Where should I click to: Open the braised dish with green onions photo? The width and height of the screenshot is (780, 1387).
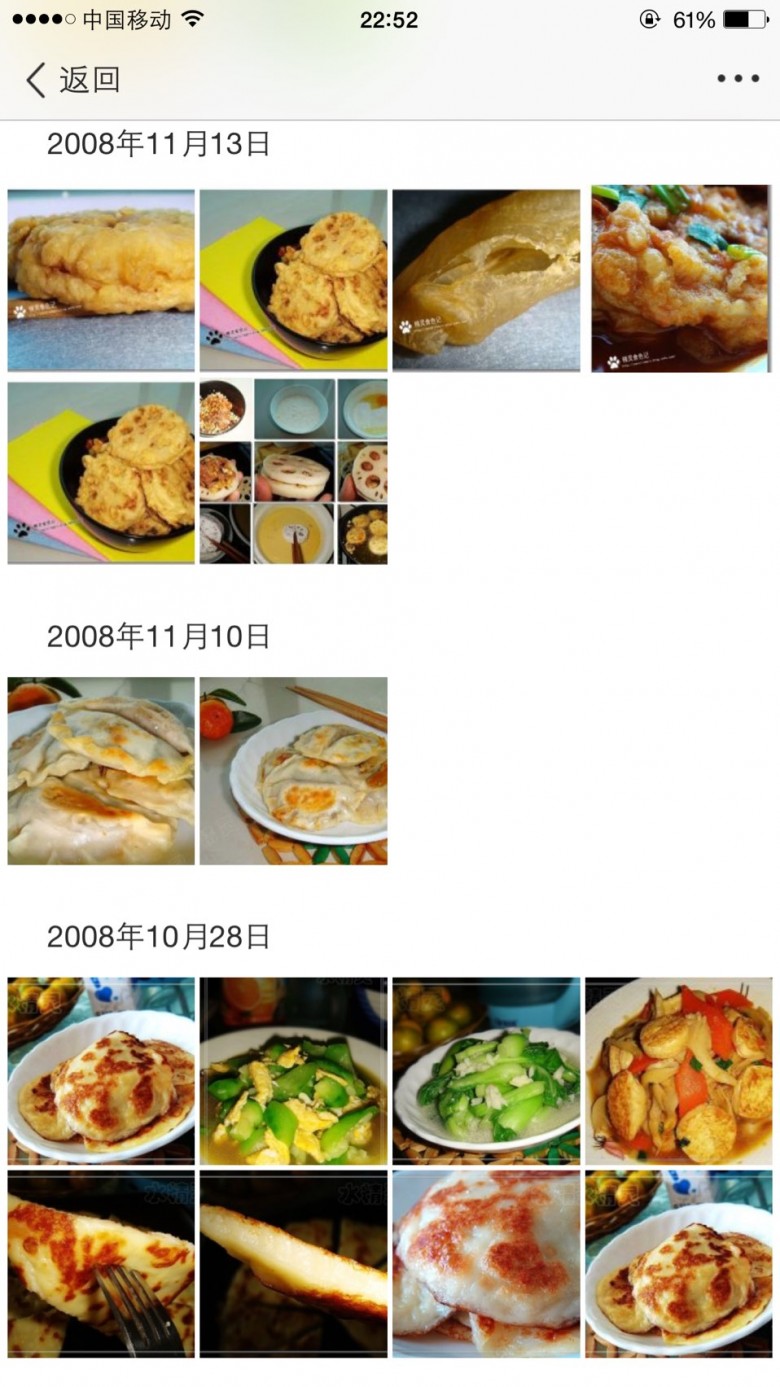681,278
